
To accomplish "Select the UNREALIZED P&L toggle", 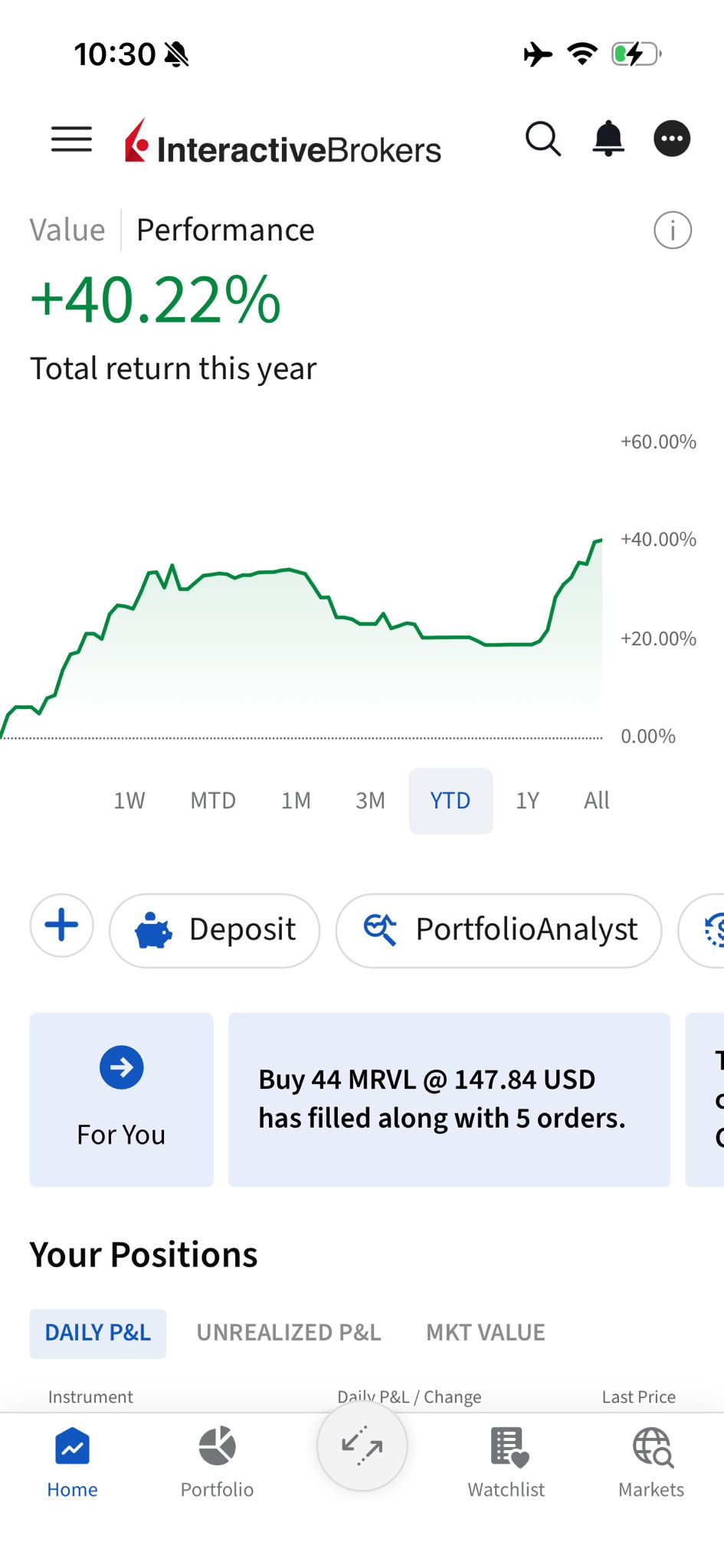I will pyautogui.click(x=289, y=1332).
